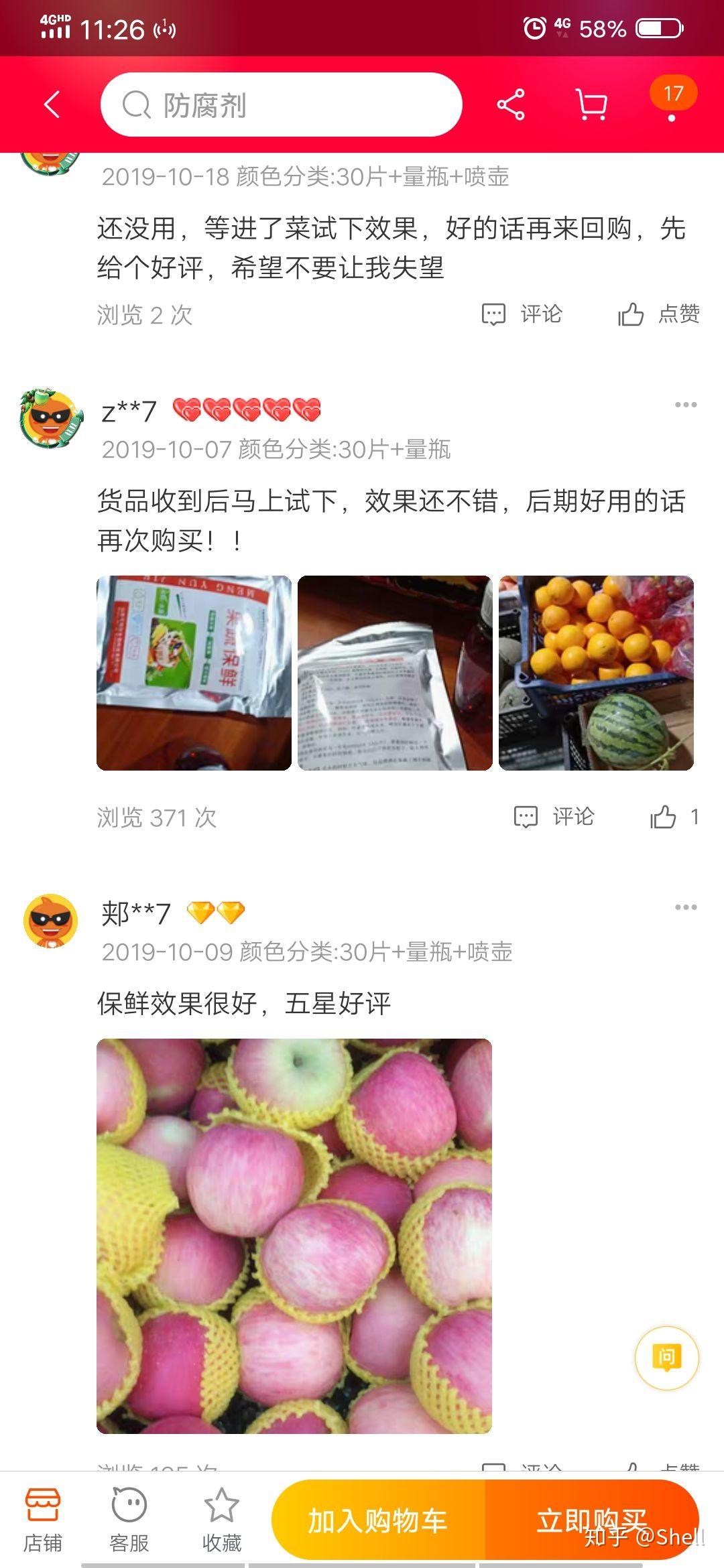The width and height of the screenshot is (724, 1568).
Task: Go back using the top arrow
Action: coord(52,105)
